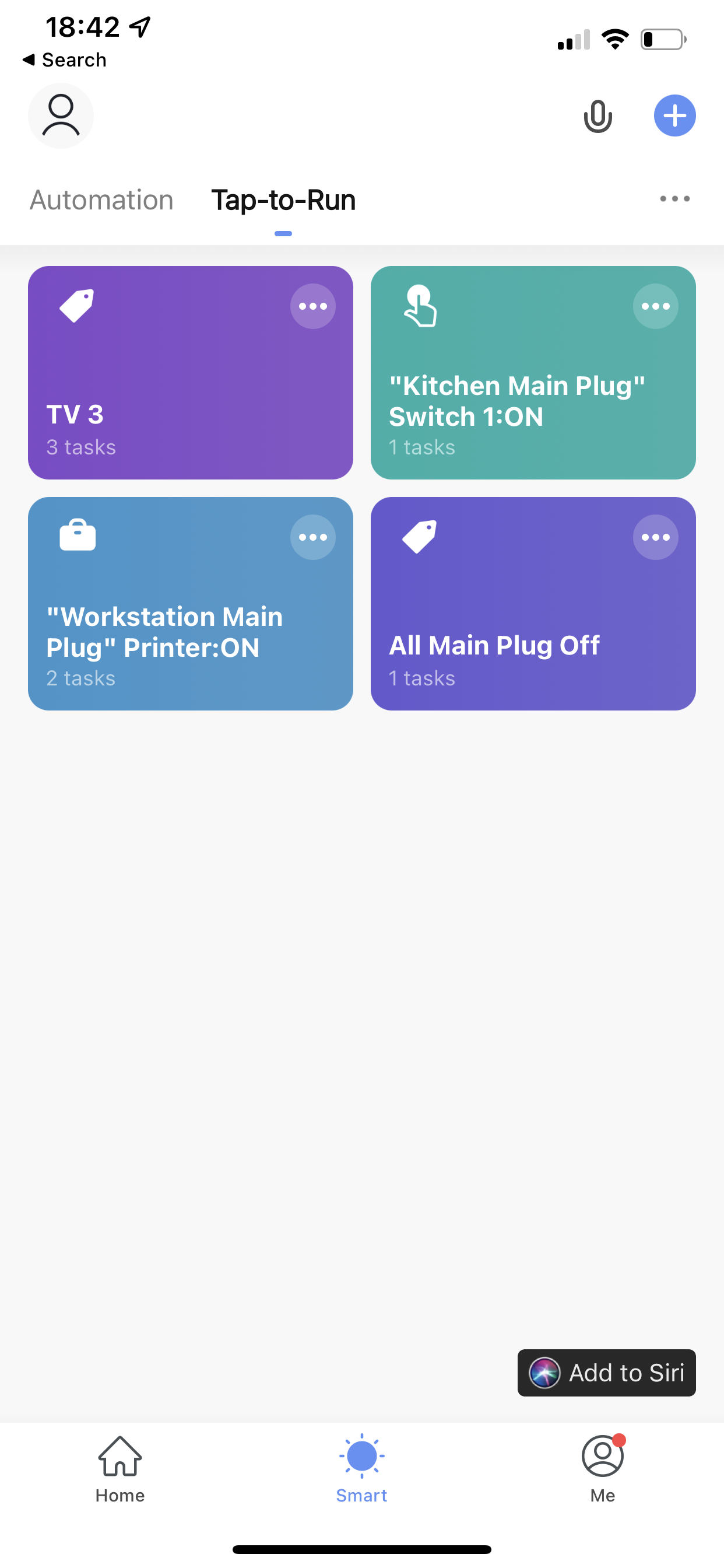Open options for TV 3 scene
Screen dimensions: 724x1568
[312, 306]
